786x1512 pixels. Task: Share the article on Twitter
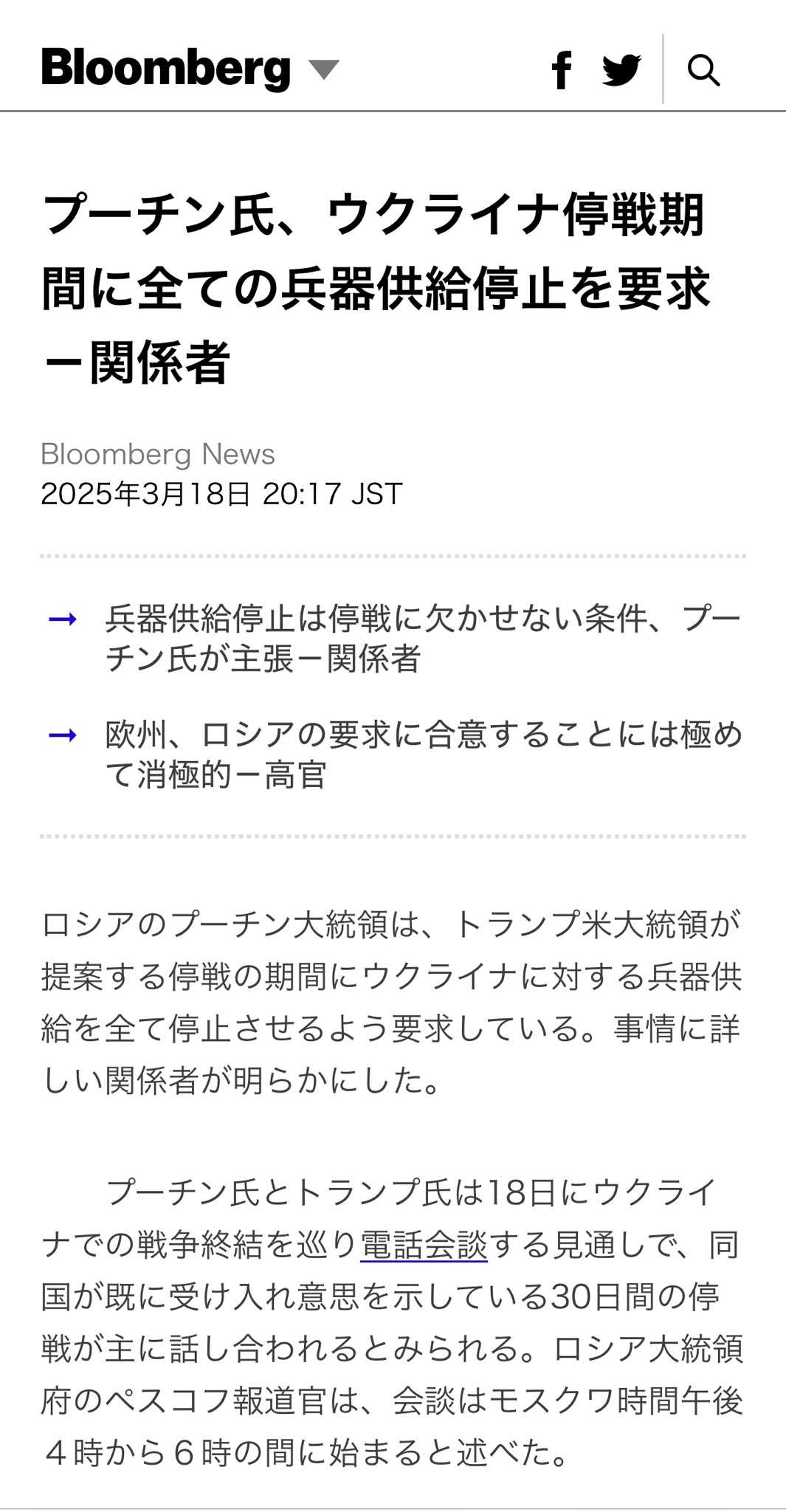click(x=621, y=70)
